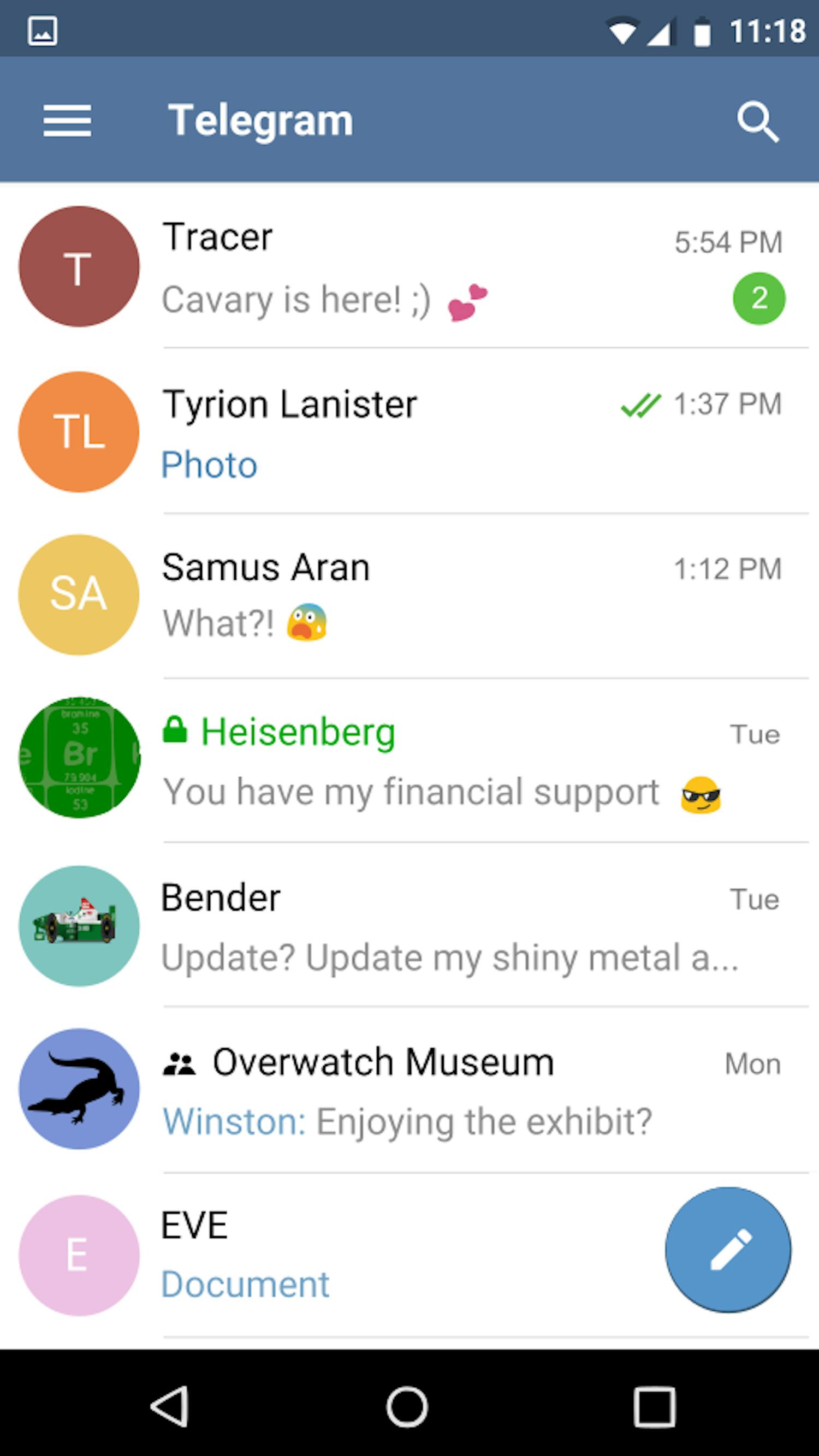The height and width of the screenshot is (1456, 819).
Task: Tap the crocodile avatar for Overwatch Museum
Action: point(79,1087)
